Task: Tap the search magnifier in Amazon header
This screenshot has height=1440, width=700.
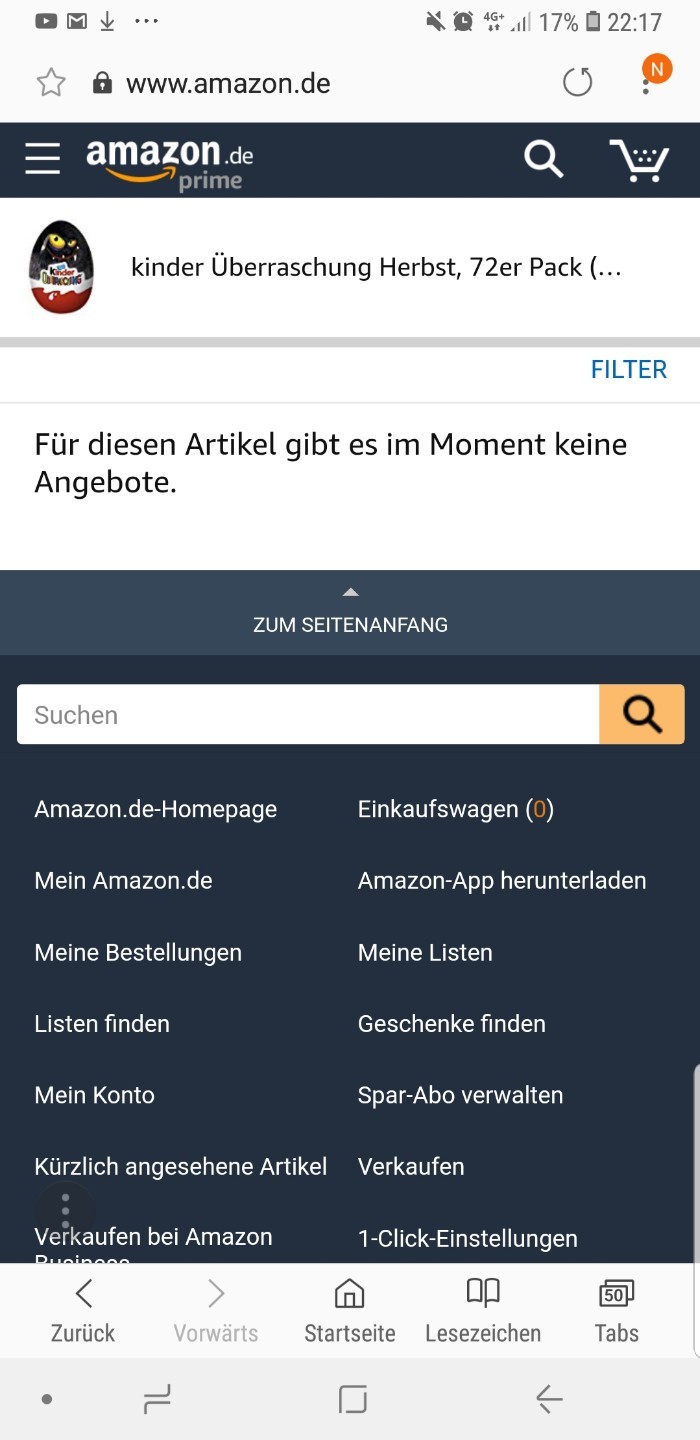Action: point(544,159)
